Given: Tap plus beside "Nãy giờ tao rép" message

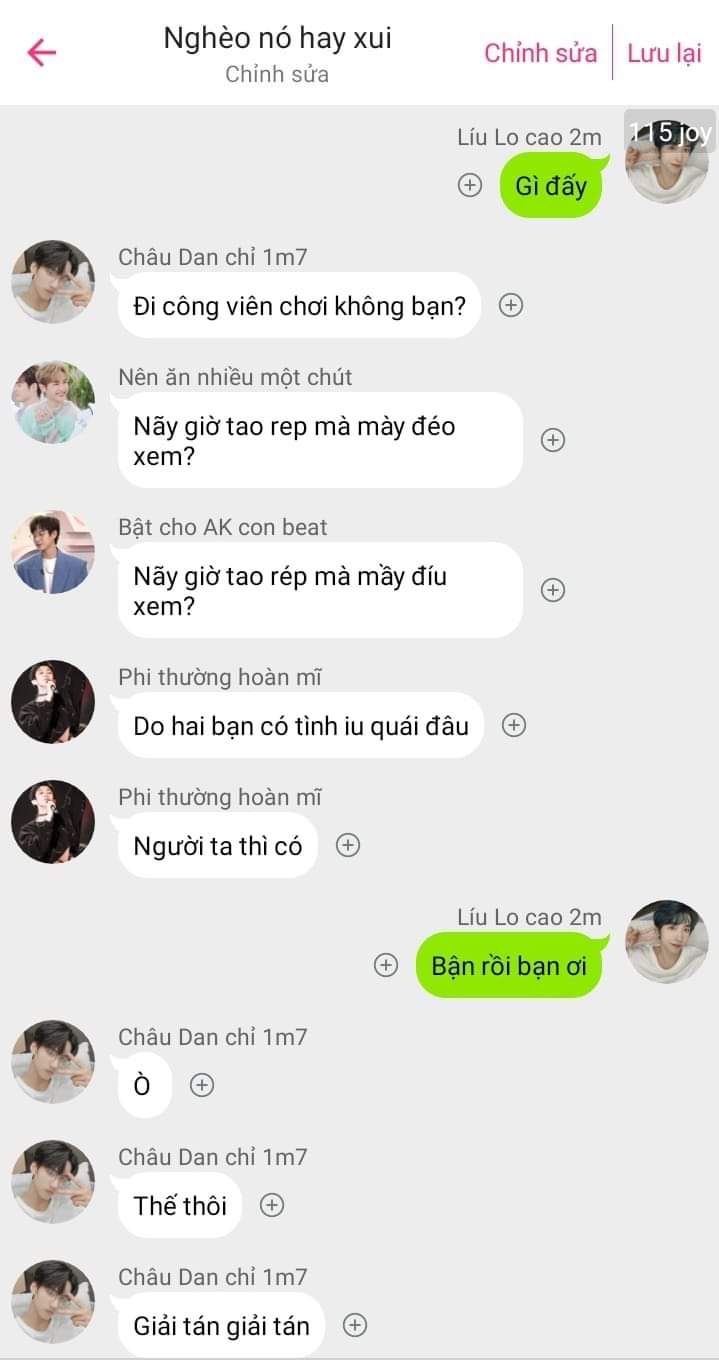Looking at the screenshot, I should coord(553,590).
